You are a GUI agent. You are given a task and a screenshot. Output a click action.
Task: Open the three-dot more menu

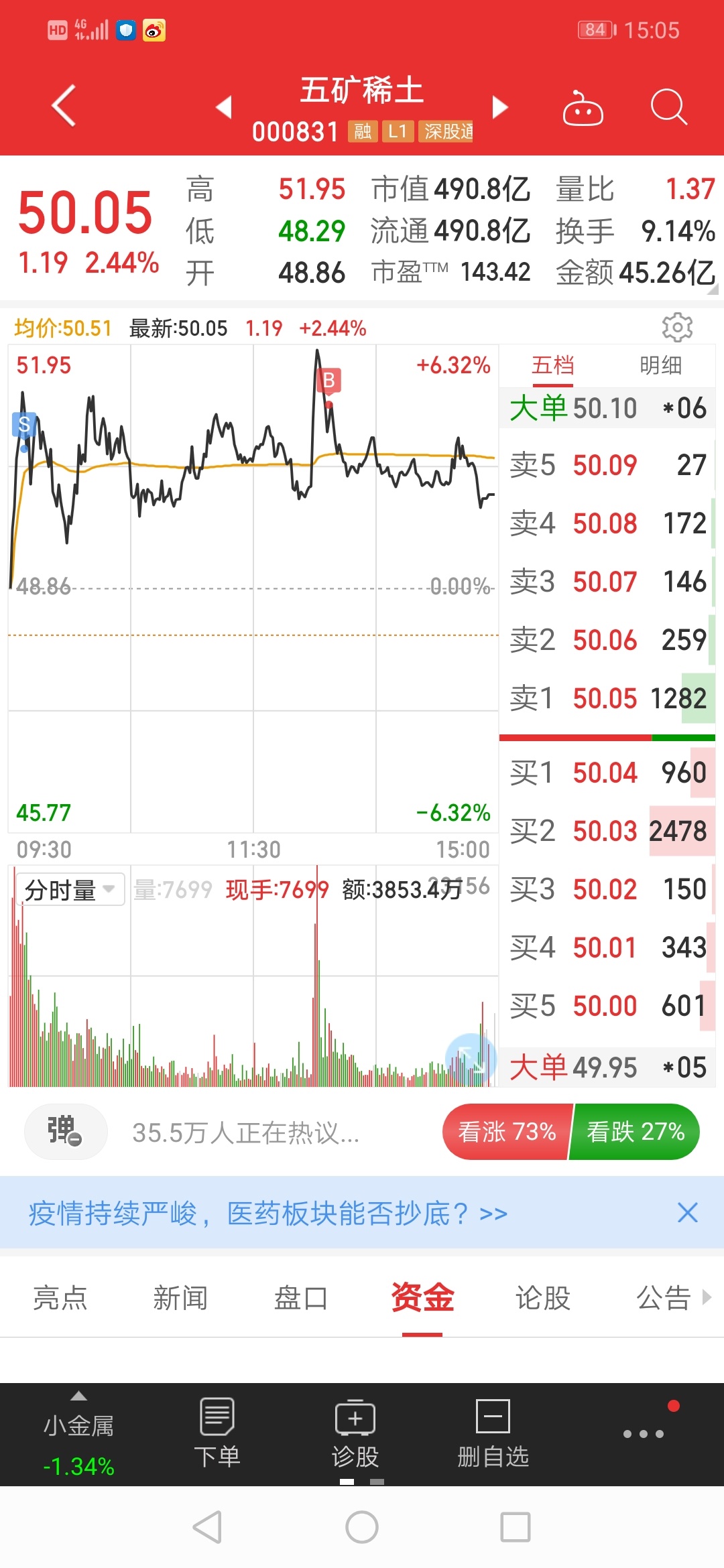pos(644,1433)
